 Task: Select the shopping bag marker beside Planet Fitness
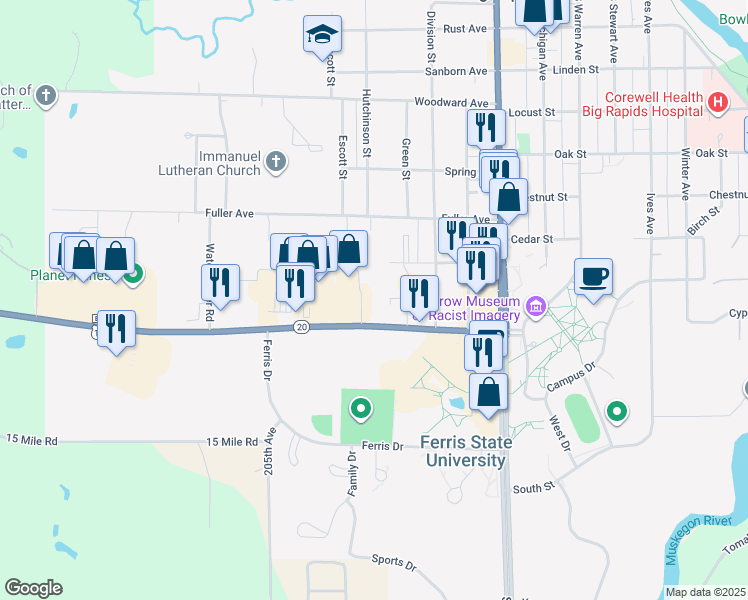117,257
